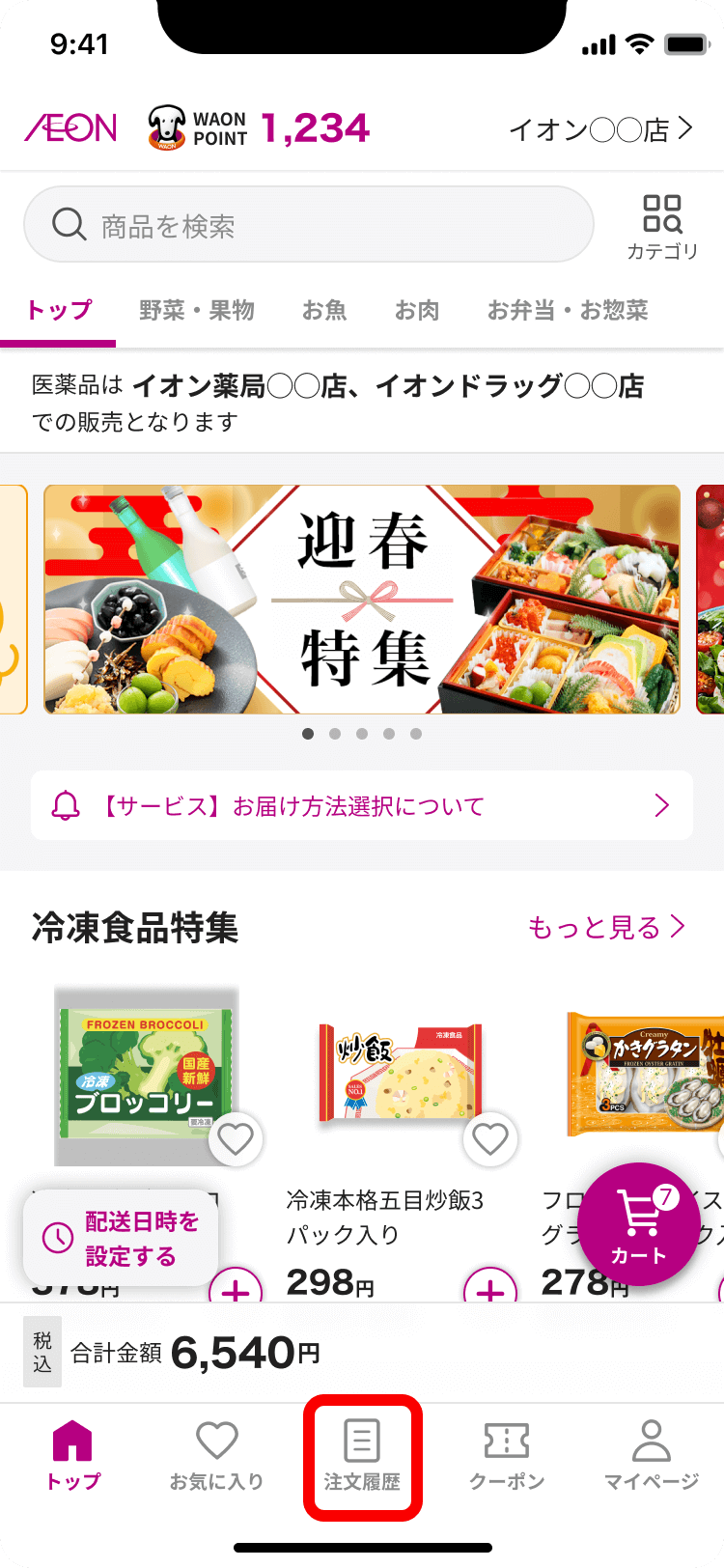Switch to the お魚 tab
724x1568 pixels.
coord(324,310)
